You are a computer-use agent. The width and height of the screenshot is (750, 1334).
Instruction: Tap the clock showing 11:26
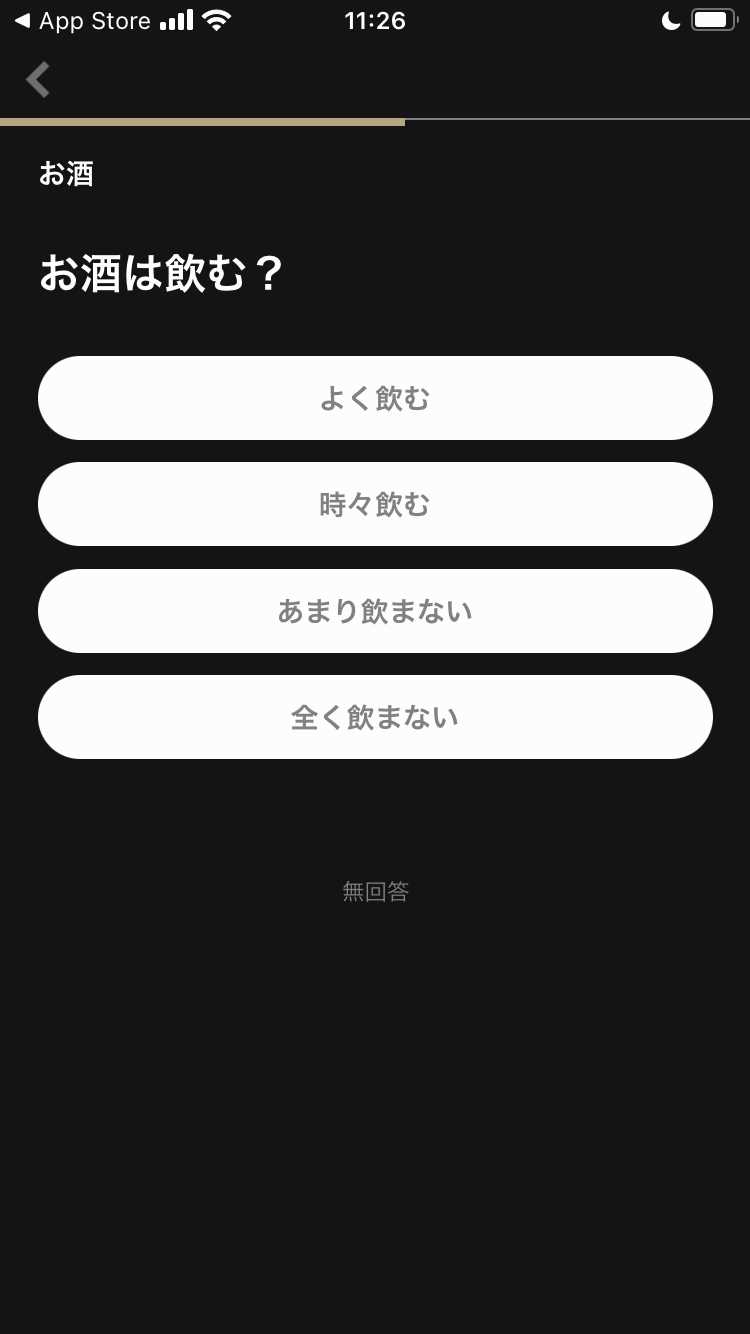click(x=375, y=20)
